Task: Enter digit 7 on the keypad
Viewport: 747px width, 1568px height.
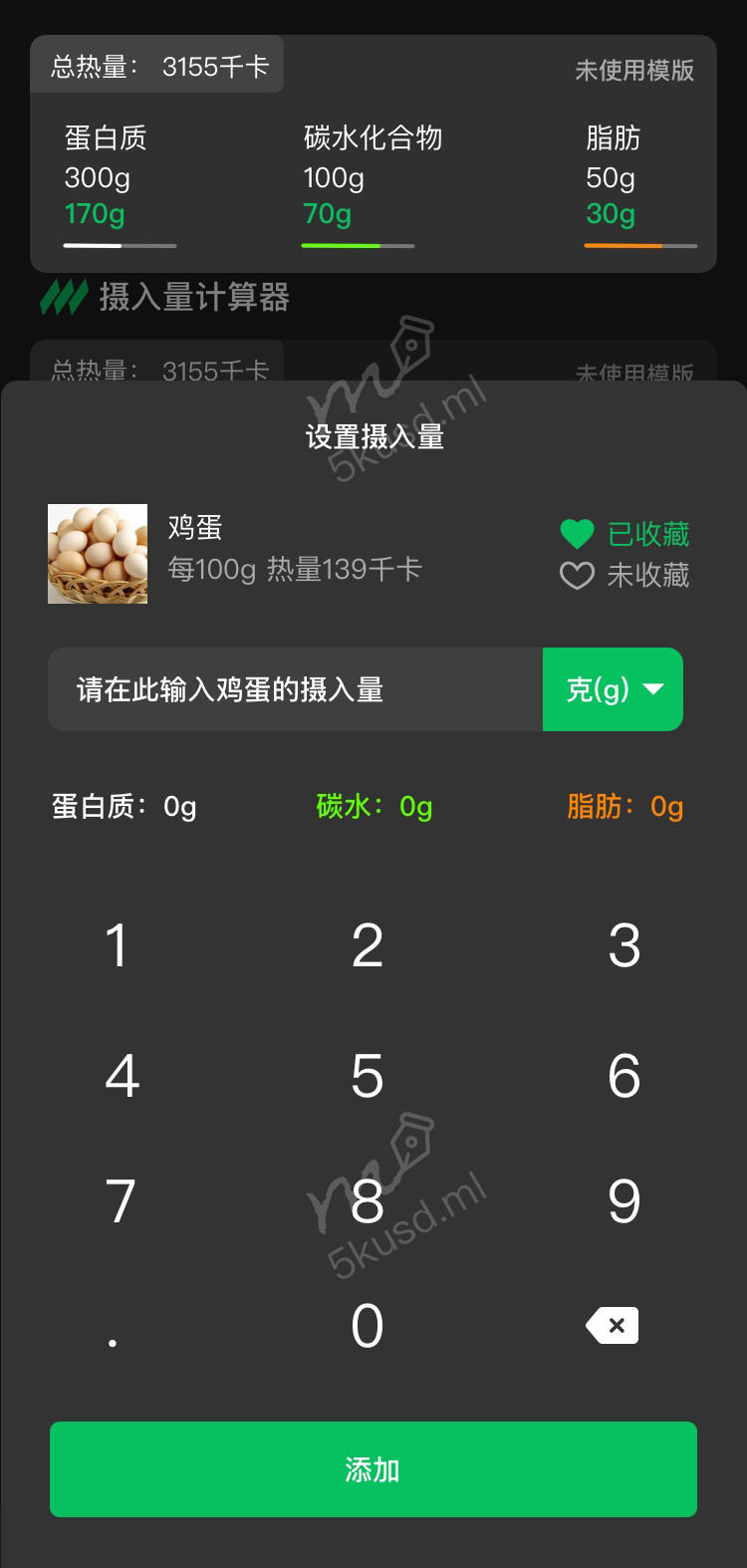Action: point(121,1201)
